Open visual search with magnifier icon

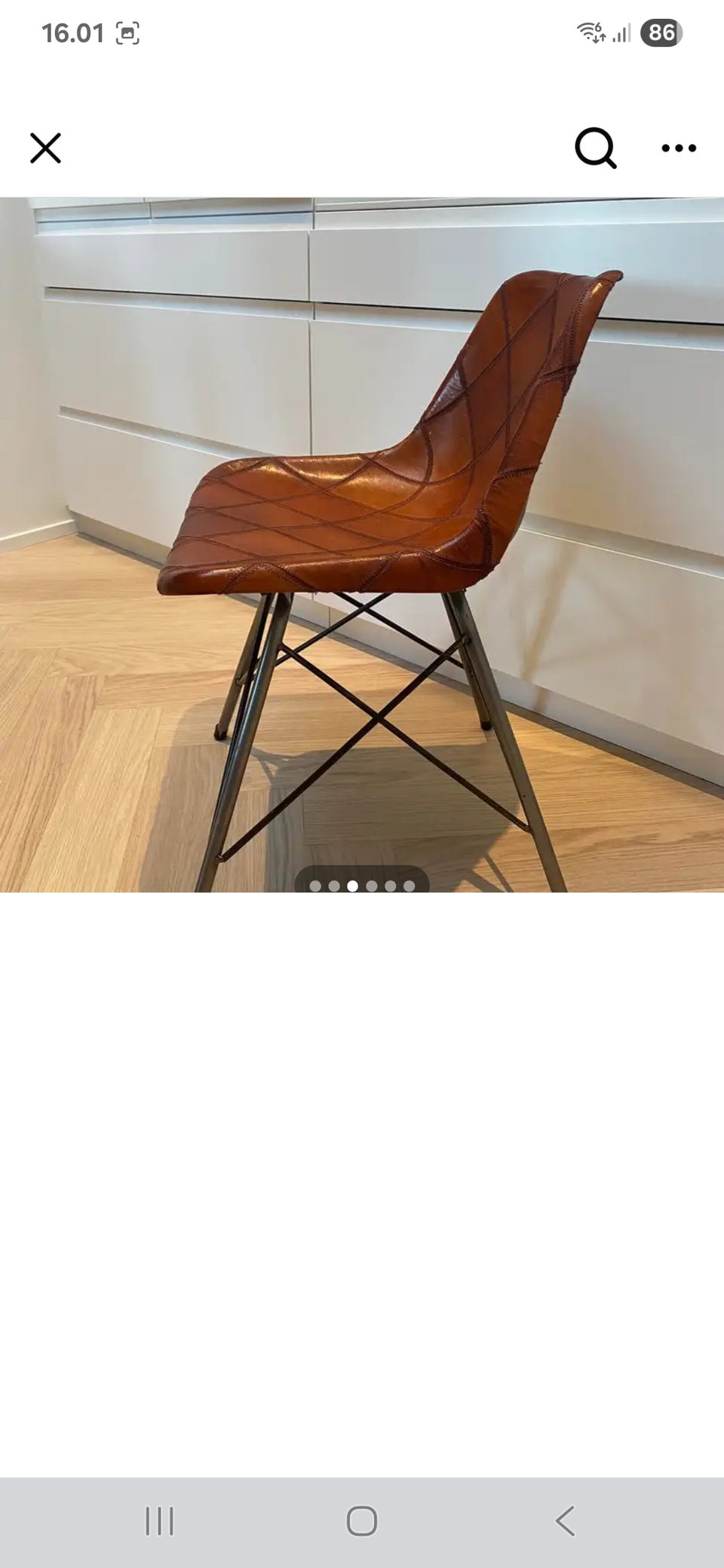[x=596, y=148]
